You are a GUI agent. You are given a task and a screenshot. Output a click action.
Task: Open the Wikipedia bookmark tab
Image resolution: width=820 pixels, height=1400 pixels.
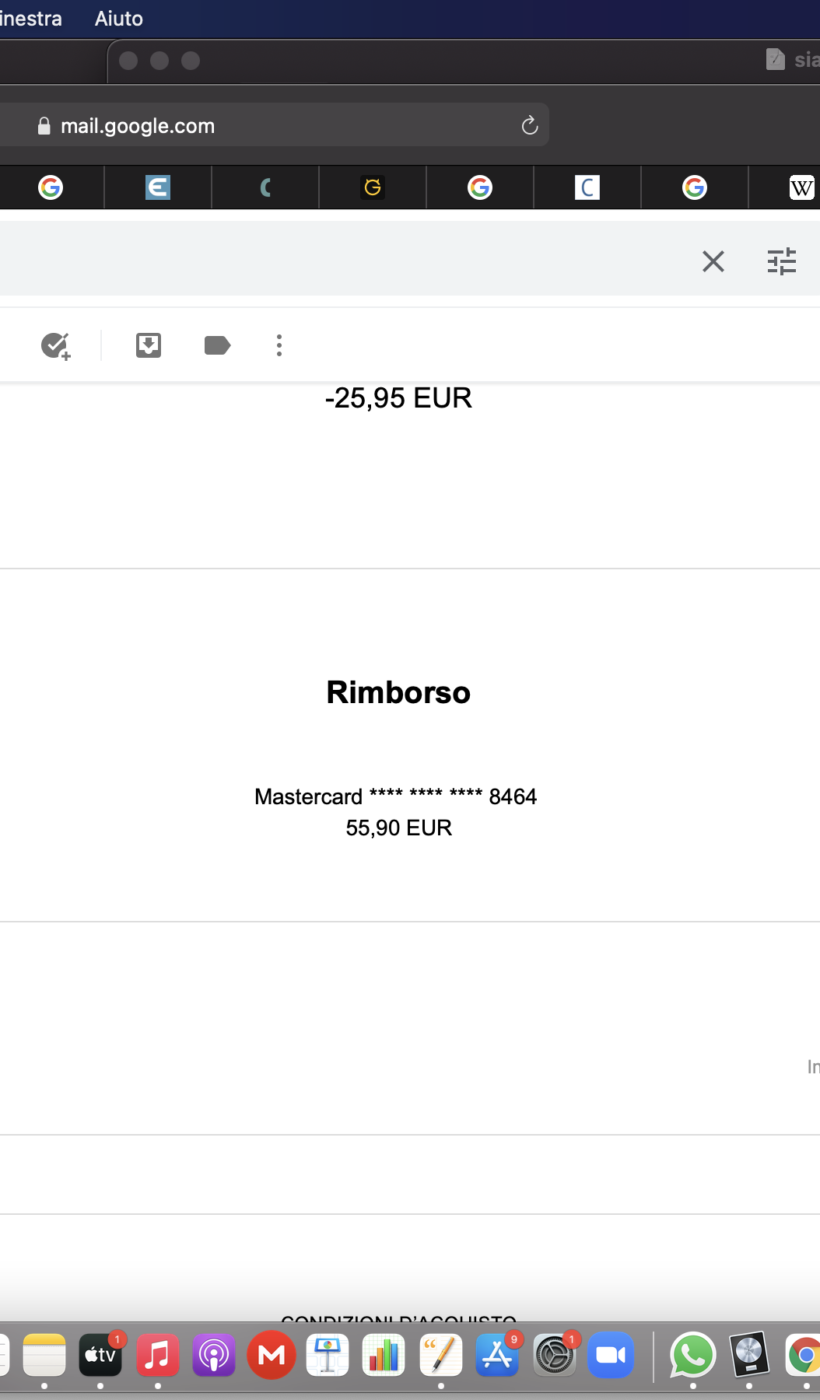tap(802, 187)
